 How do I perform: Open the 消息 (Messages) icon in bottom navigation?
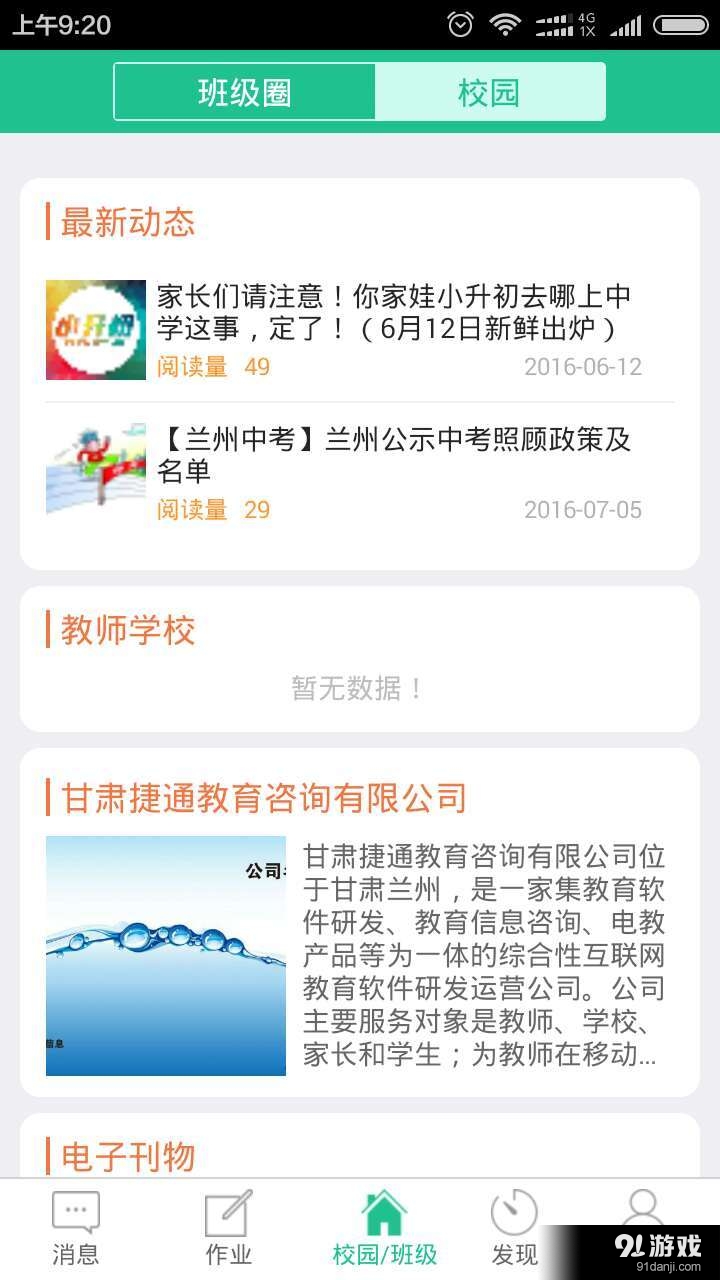pos(75,1225)
